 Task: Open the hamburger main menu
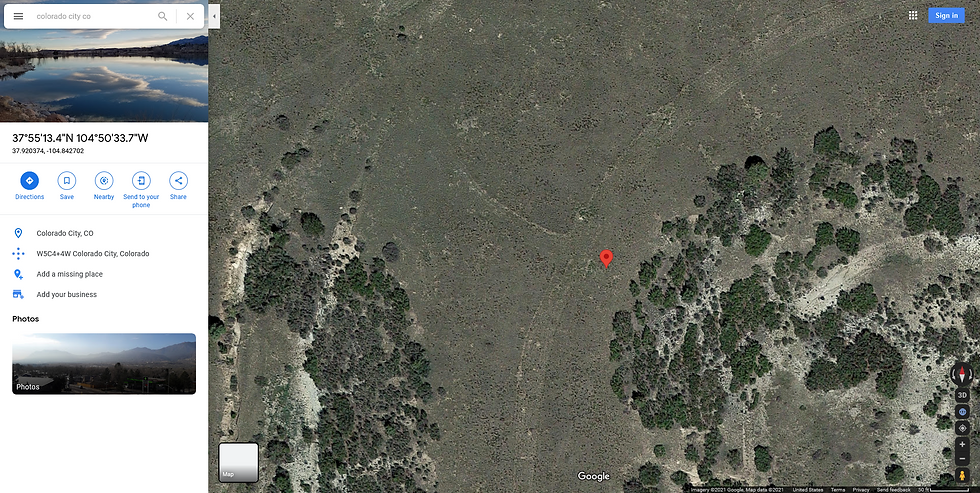[18, 16]
